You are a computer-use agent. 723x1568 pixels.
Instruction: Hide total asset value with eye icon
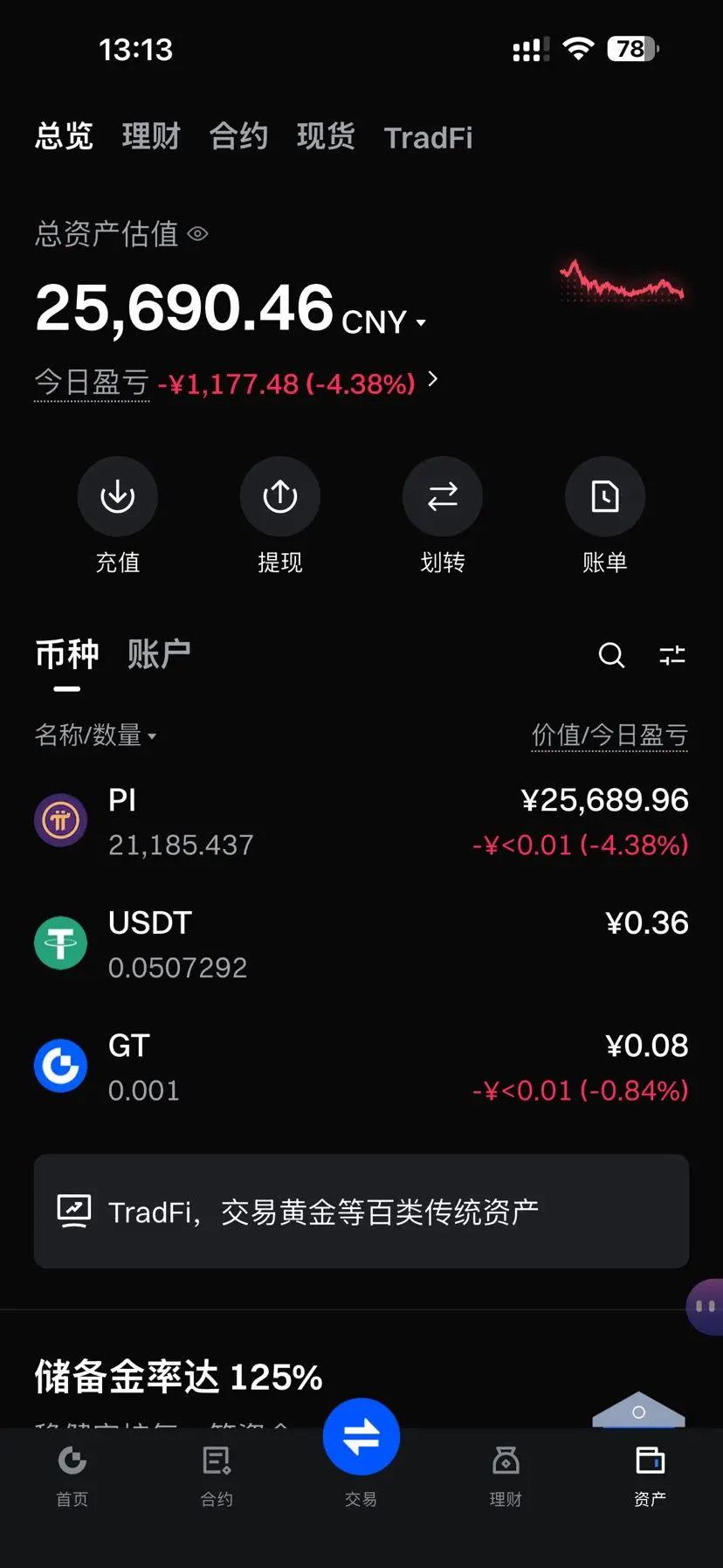pyautogui.click(x=198, y=233)
